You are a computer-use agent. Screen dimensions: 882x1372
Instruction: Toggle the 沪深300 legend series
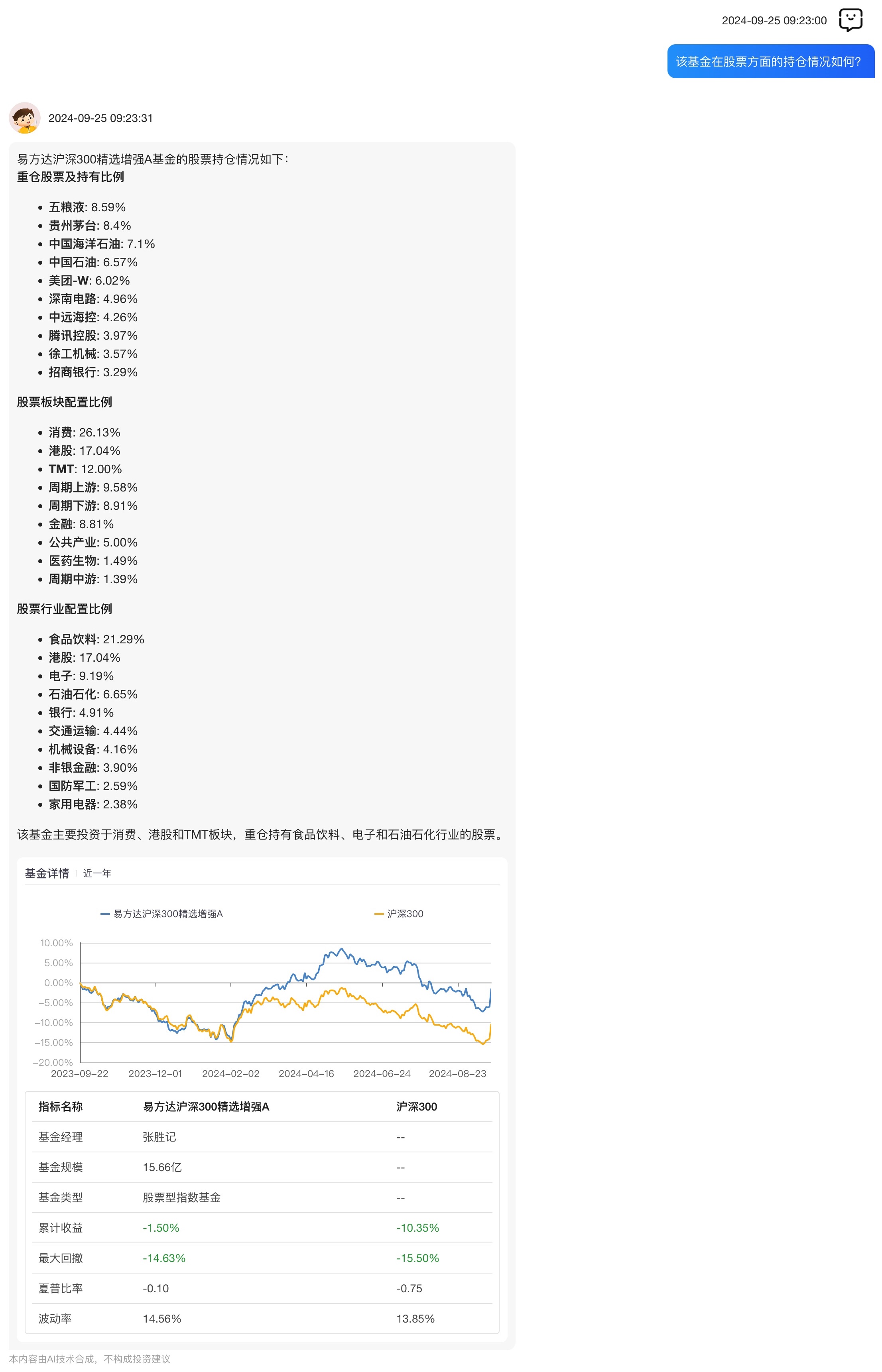[399, 914]
